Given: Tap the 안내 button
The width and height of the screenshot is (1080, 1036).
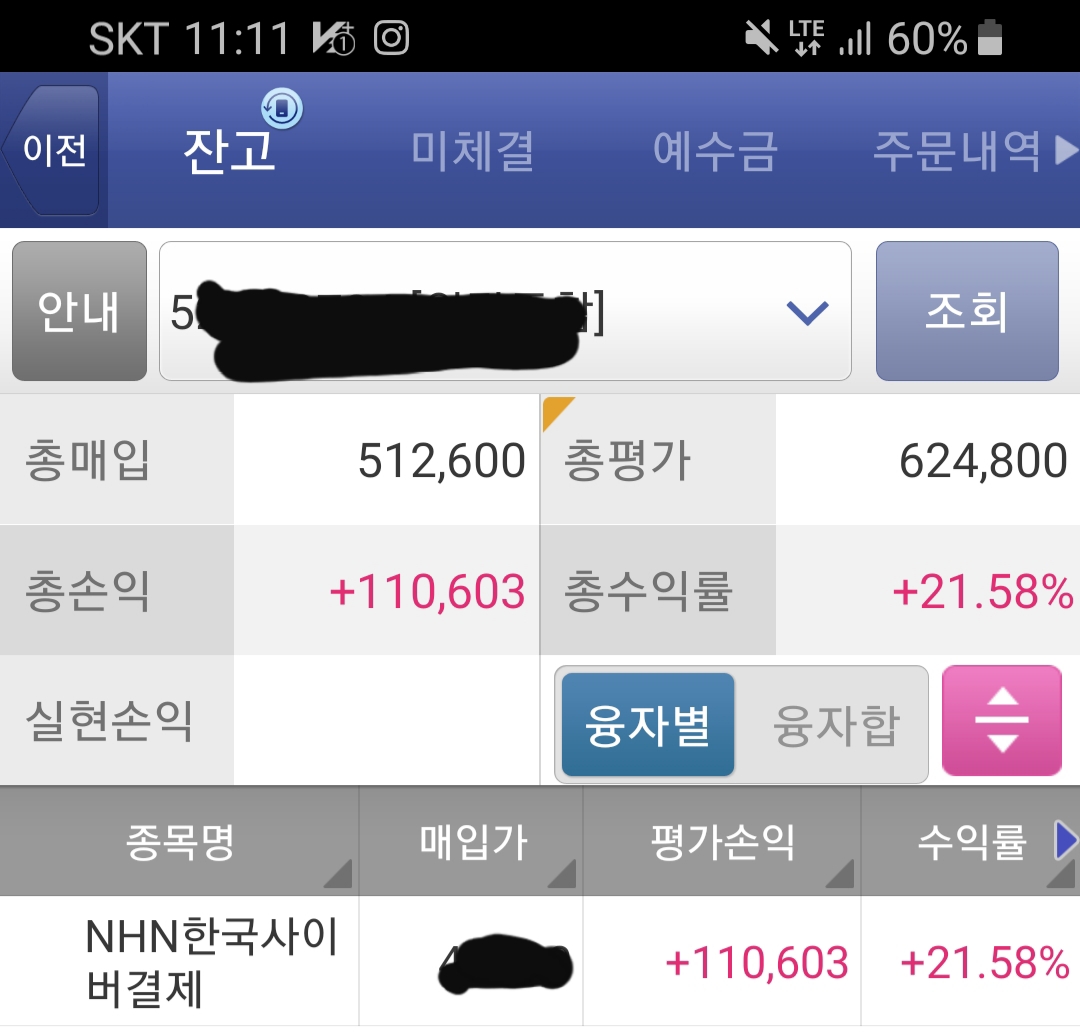Looking at the screenshot, I should point(79,311).
